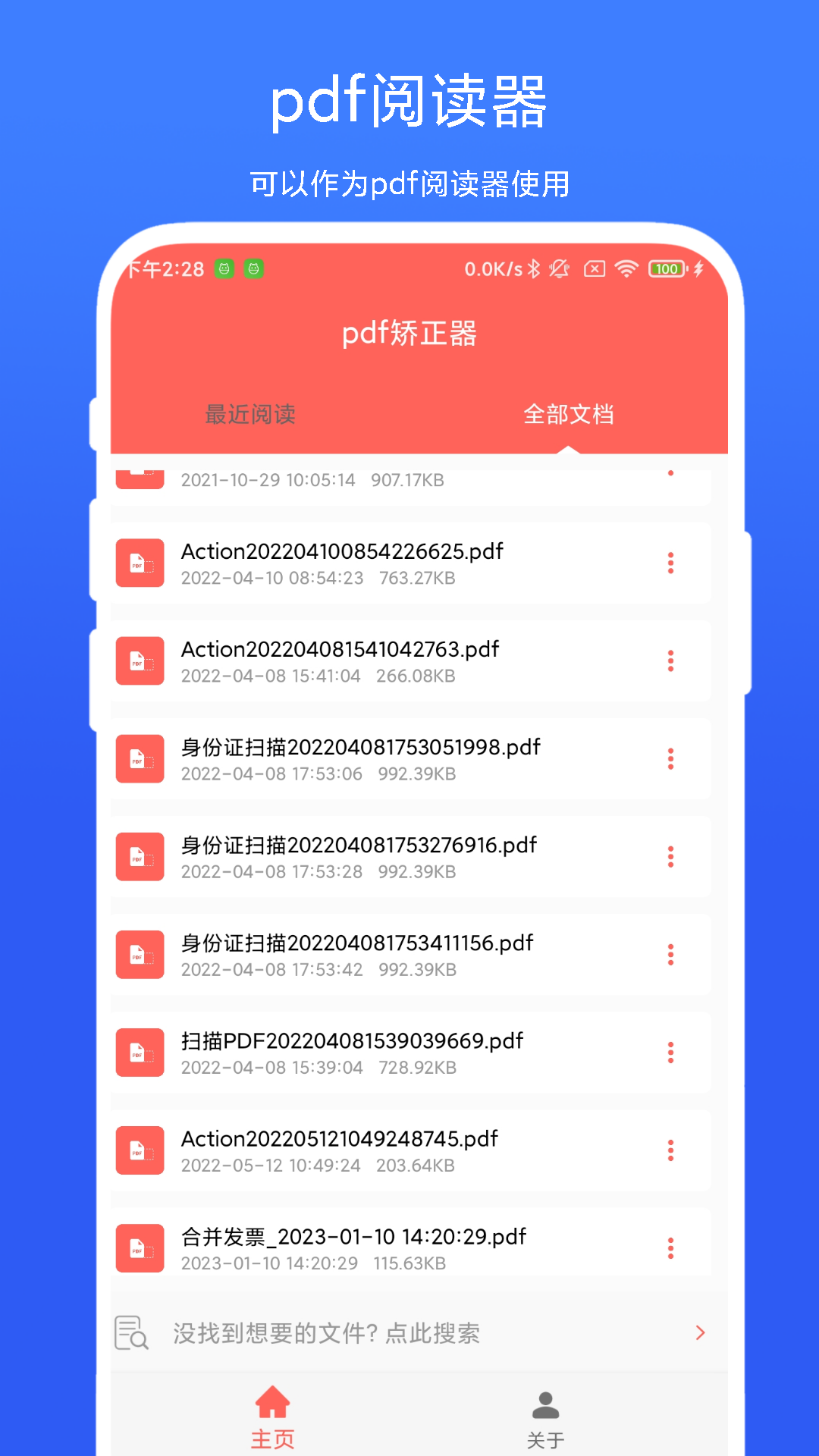The height and width of the screenshot is (1456, 819).
Task: Tap the battery indicator showing 100
Action: pyautogui.click(x=666, y=269)
